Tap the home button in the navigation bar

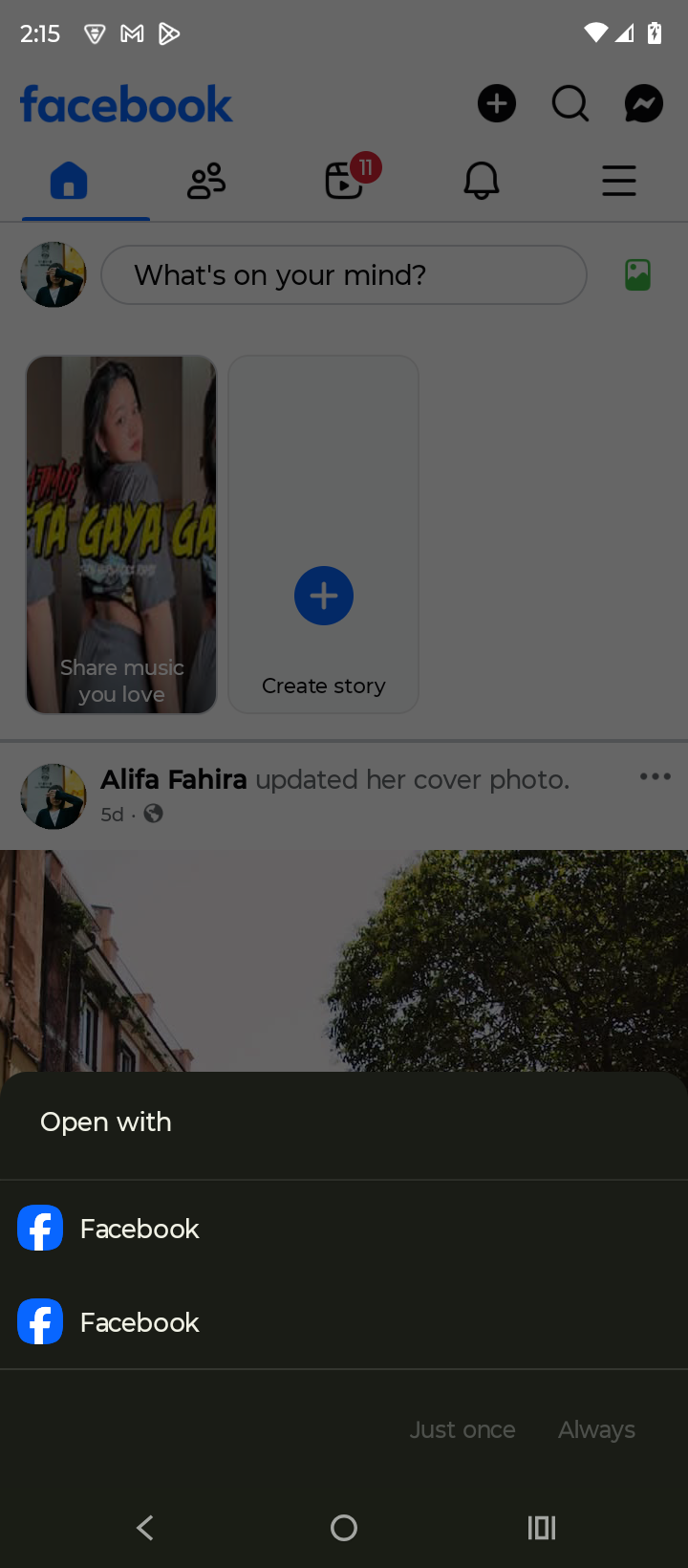click(344, 1528)
